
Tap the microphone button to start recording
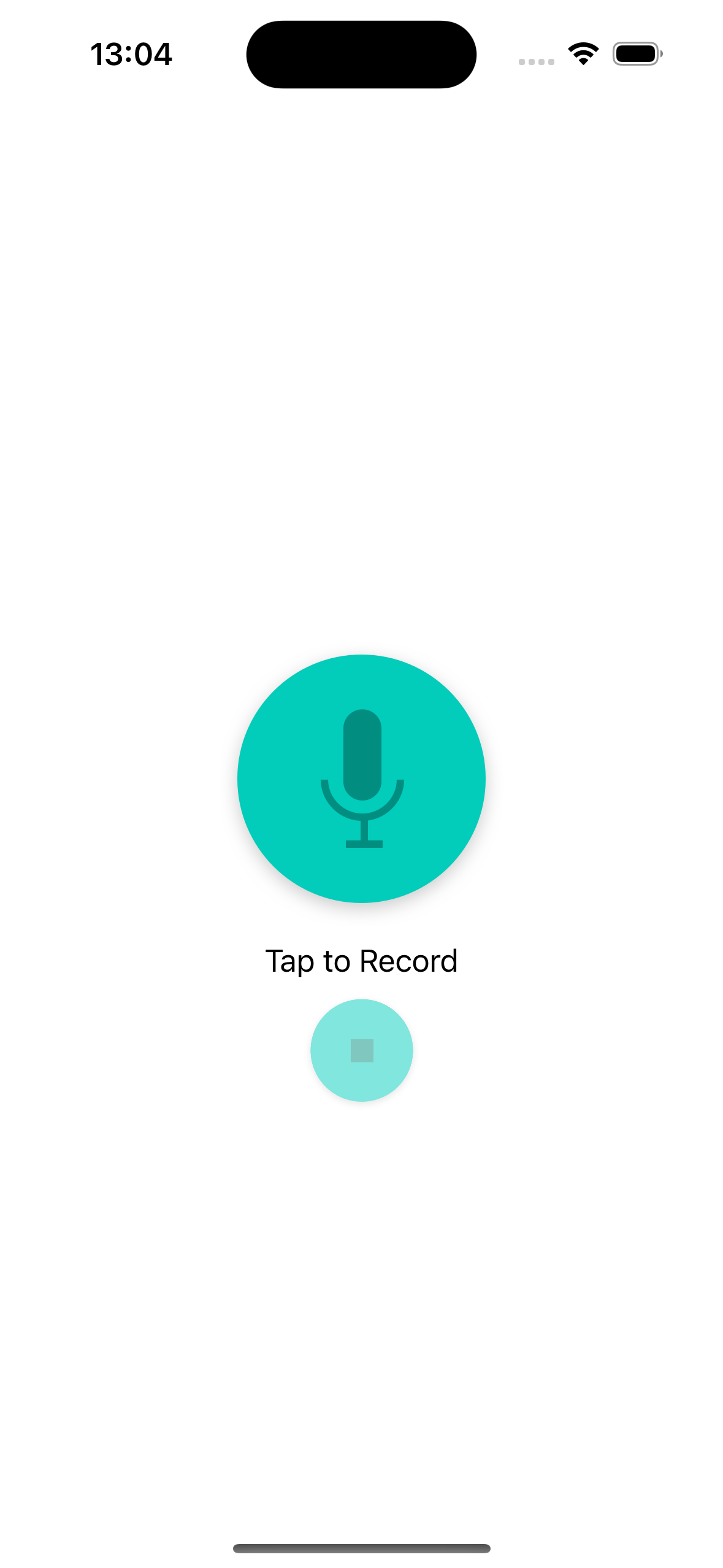coord(361,778)
